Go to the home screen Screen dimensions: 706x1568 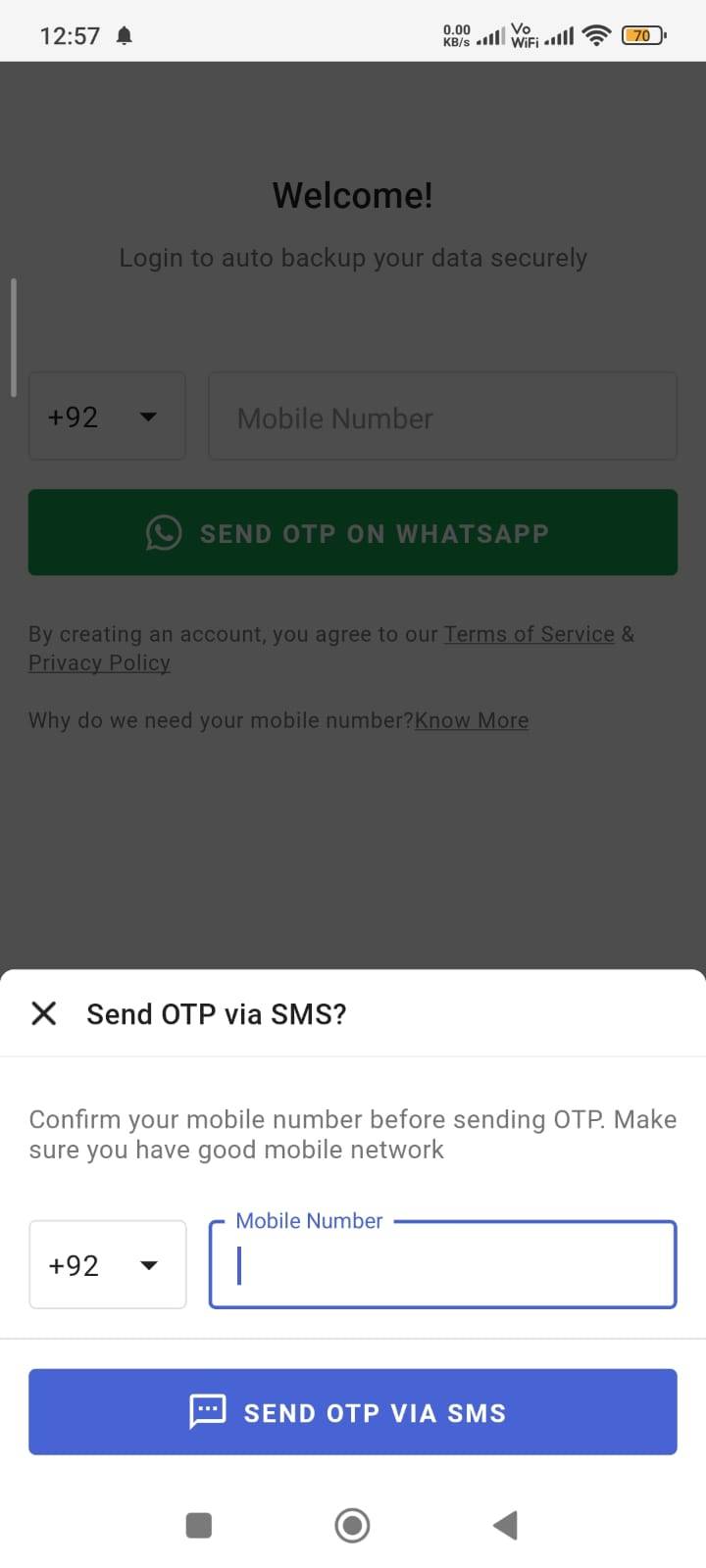click(352, 1525)
